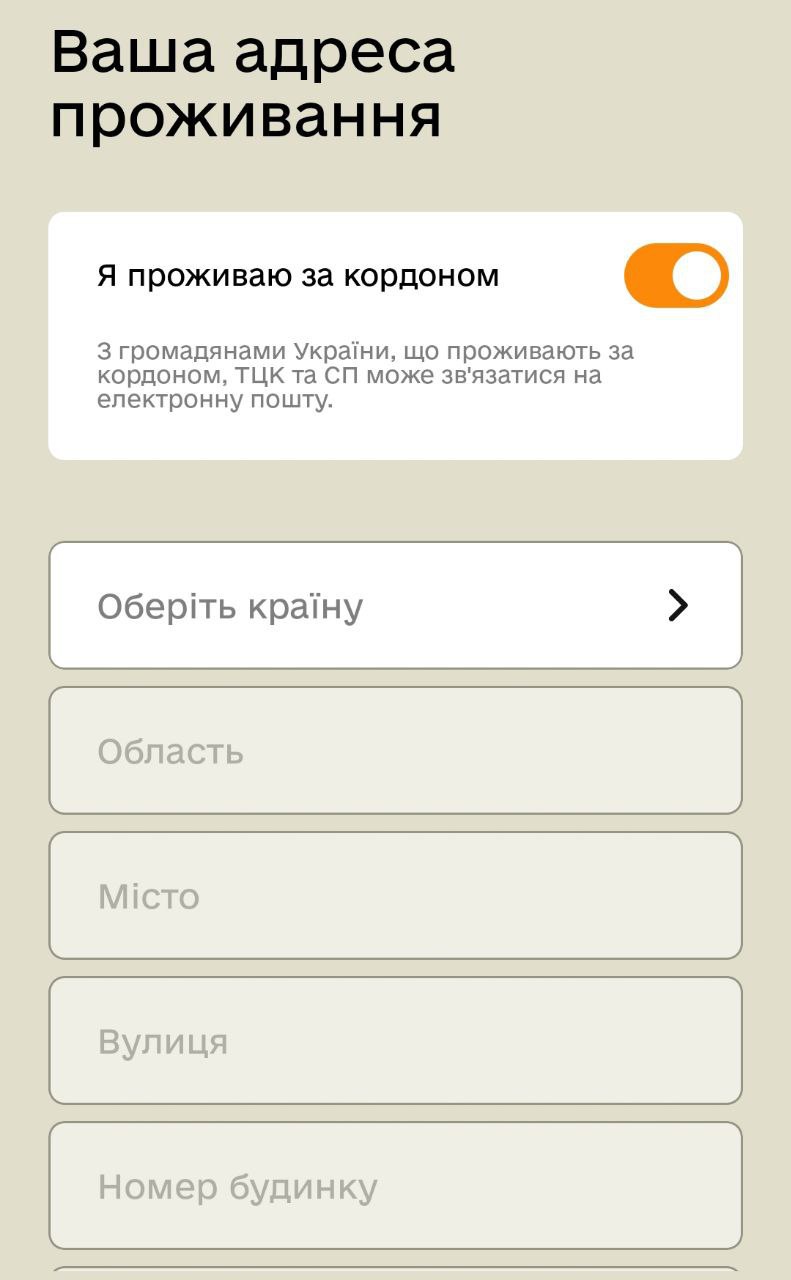Tap the 'Область' field
Image resolution: width=791 pixels, height=1280 pixels.
tap(395, 751)
